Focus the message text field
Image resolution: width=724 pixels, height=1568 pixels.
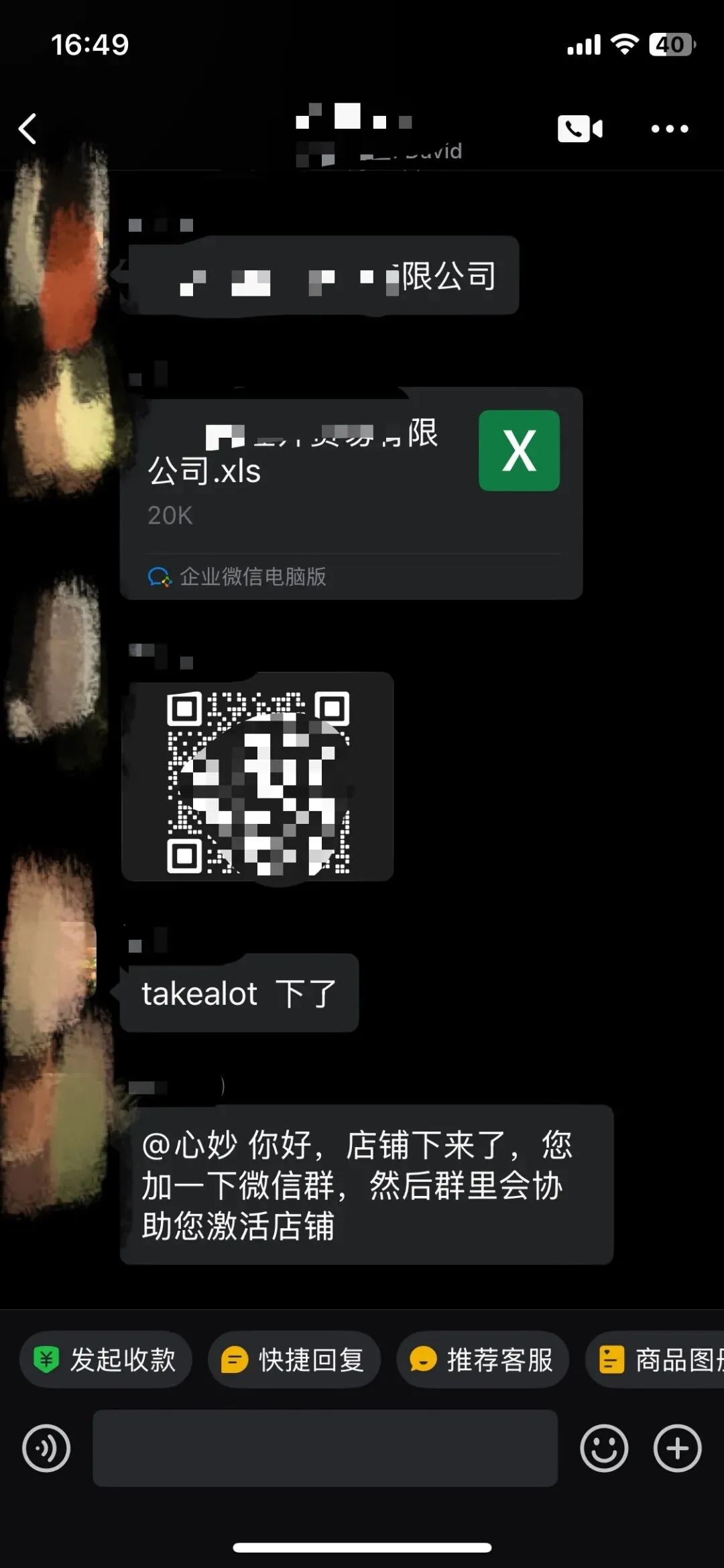(325, 1449)
